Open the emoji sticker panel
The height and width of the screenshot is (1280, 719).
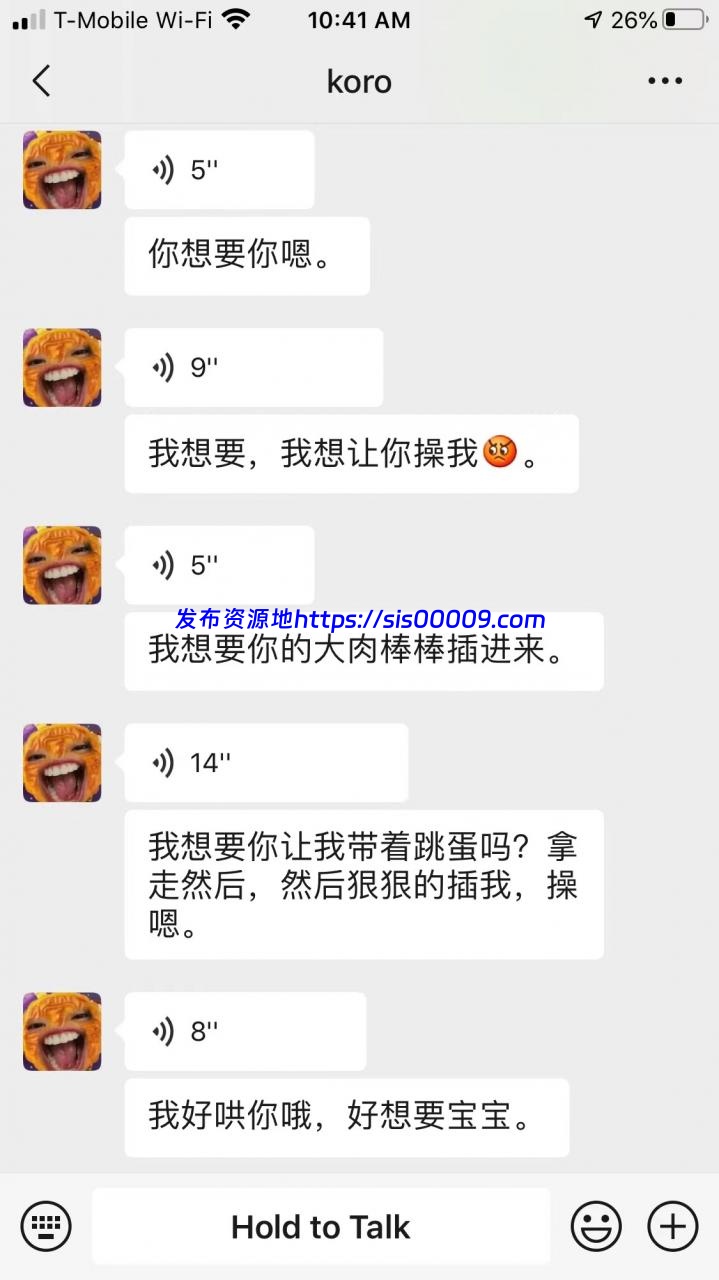point(596,1226)
